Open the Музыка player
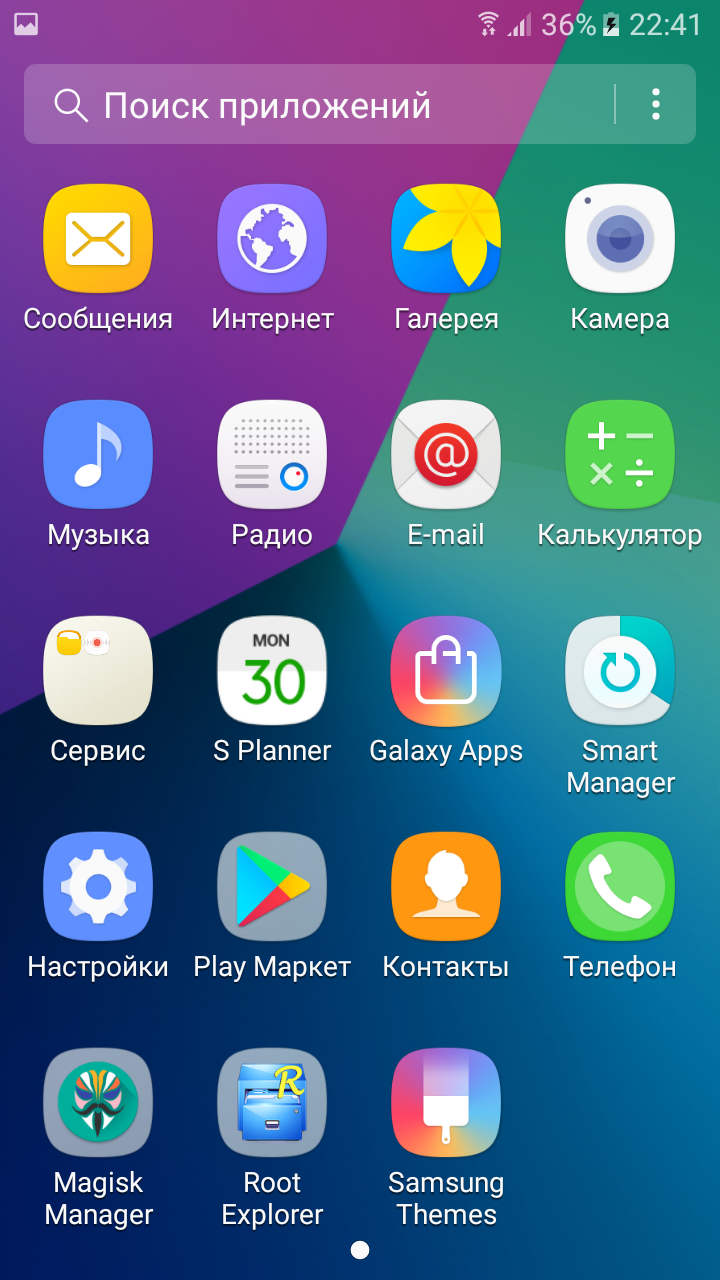Image resolution: width=720 pixels, height=1280 pixels. pyautogui.click(x=98, y=455)
